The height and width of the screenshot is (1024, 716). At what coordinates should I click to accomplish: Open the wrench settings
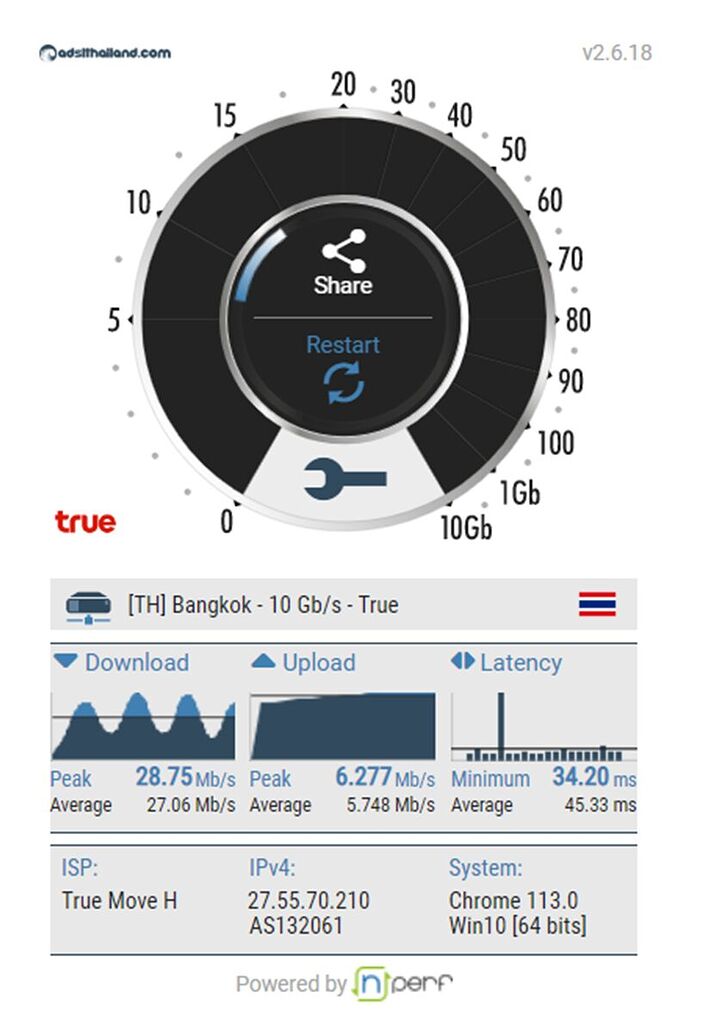click(x=344, y=477)
